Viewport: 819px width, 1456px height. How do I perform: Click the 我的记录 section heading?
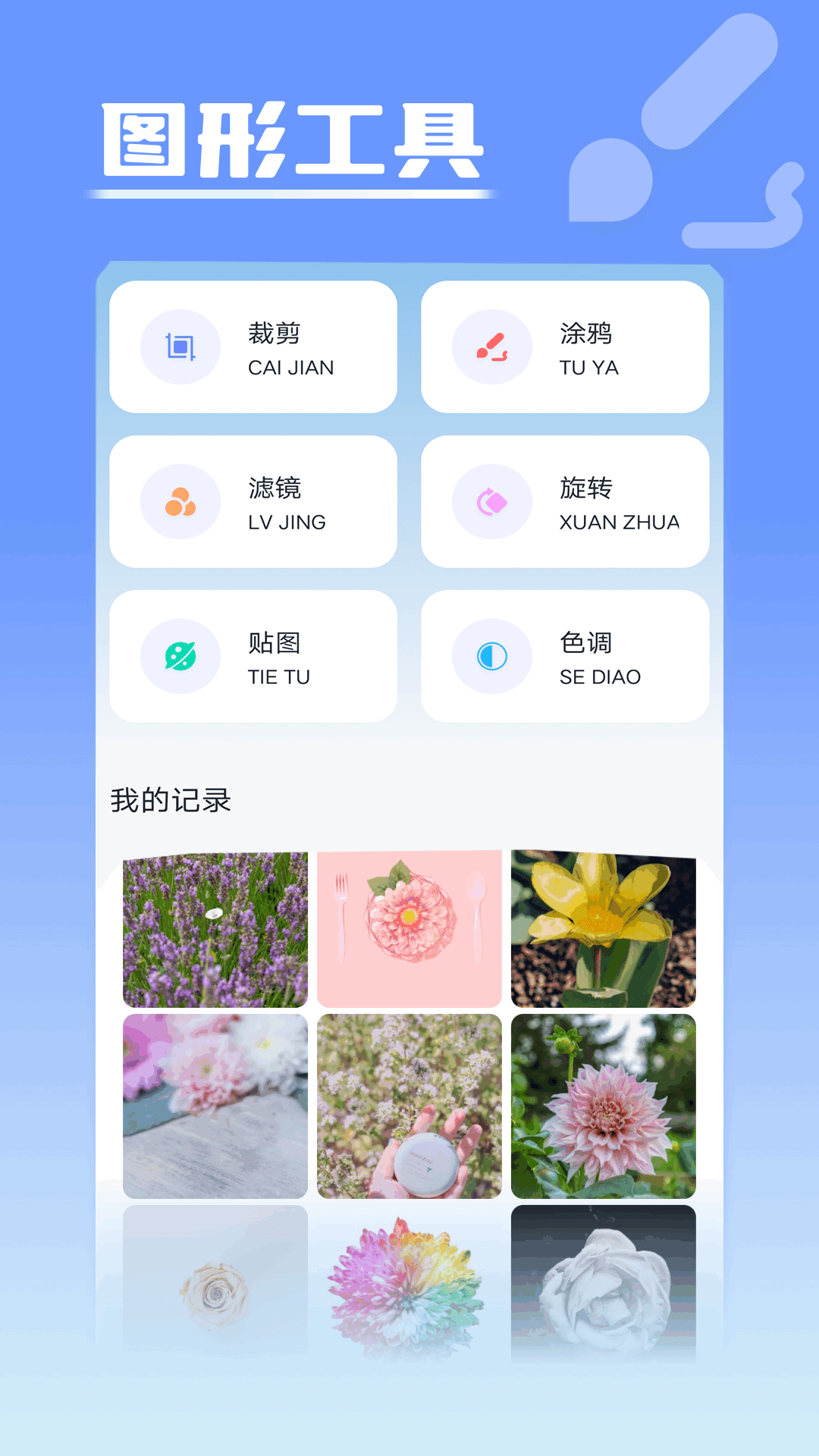pos(171,799)
